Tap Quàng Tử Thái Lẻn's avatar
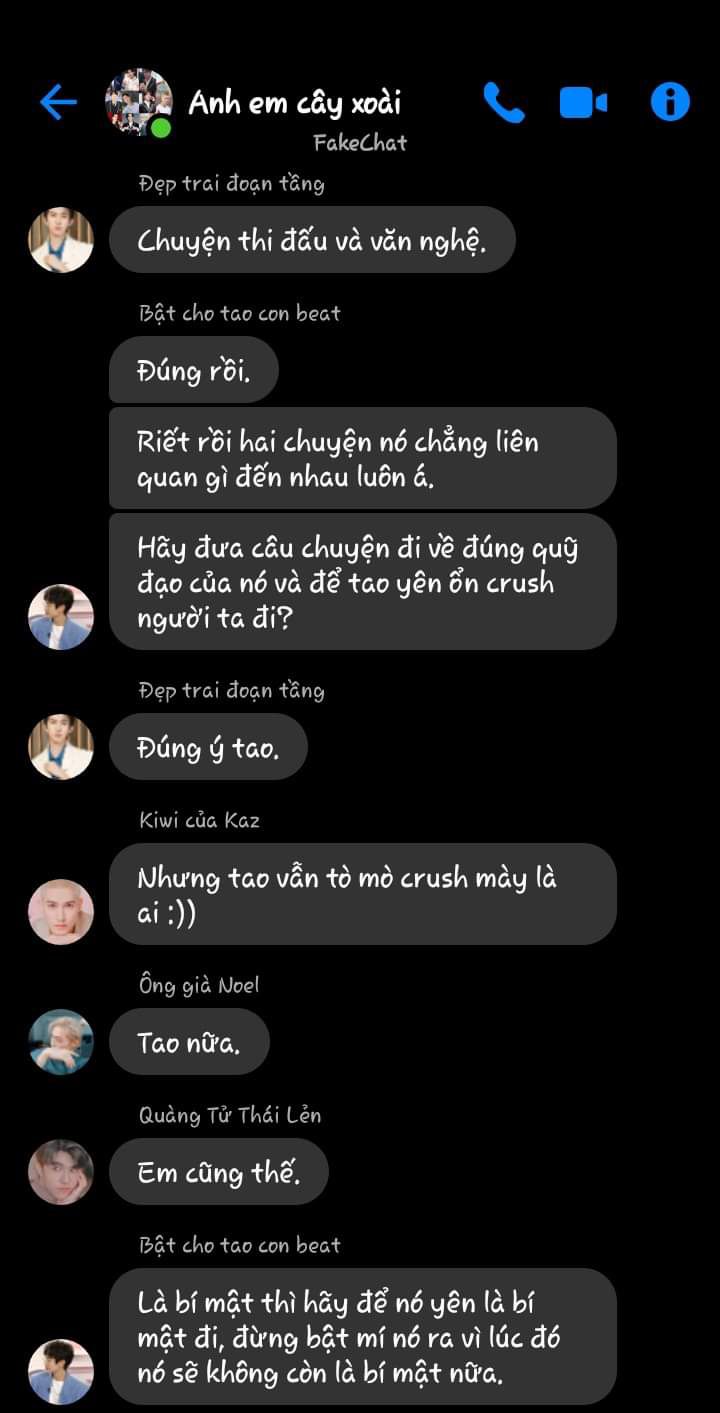This screenshot has height=1413, width=720. [61, 1172]
